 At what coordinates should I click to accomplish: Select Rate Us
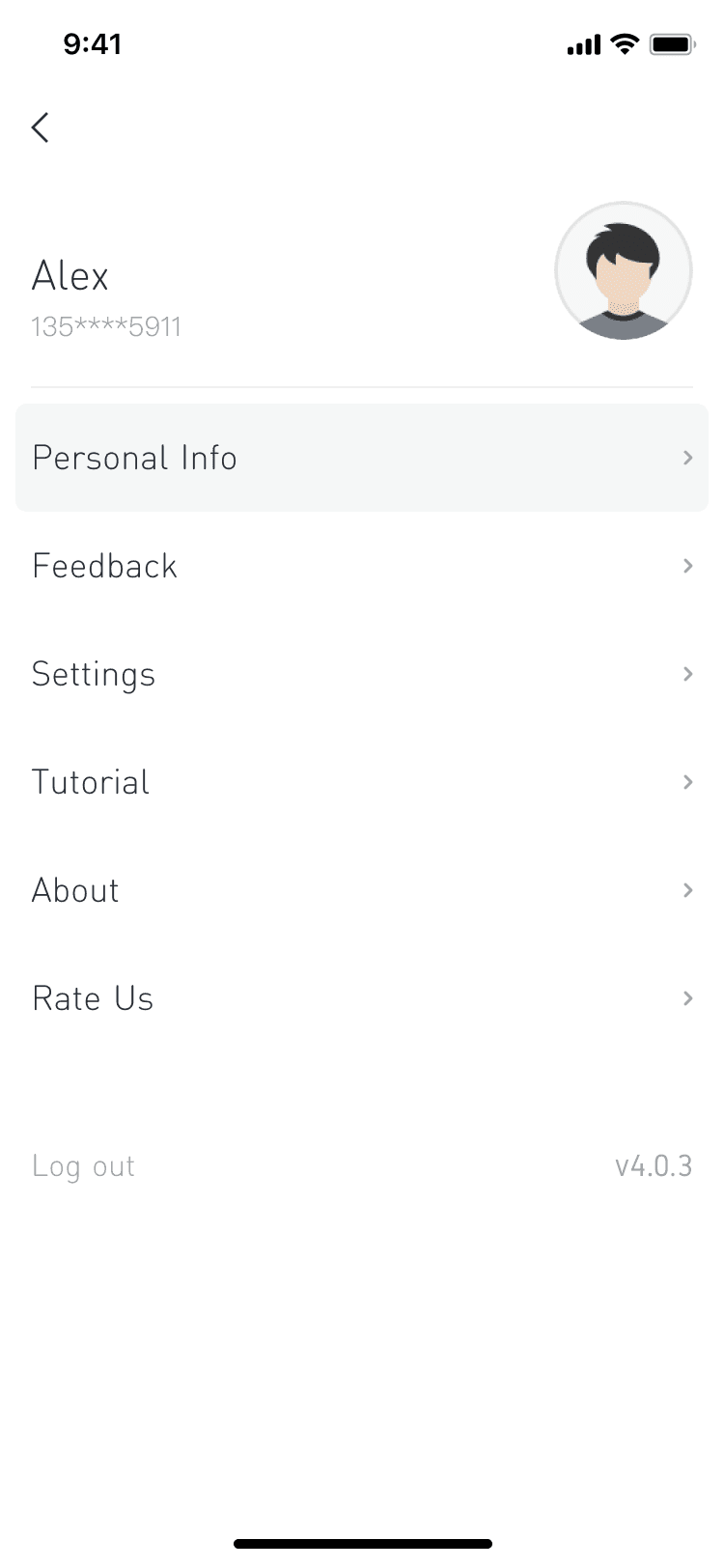tap(362, 998)
